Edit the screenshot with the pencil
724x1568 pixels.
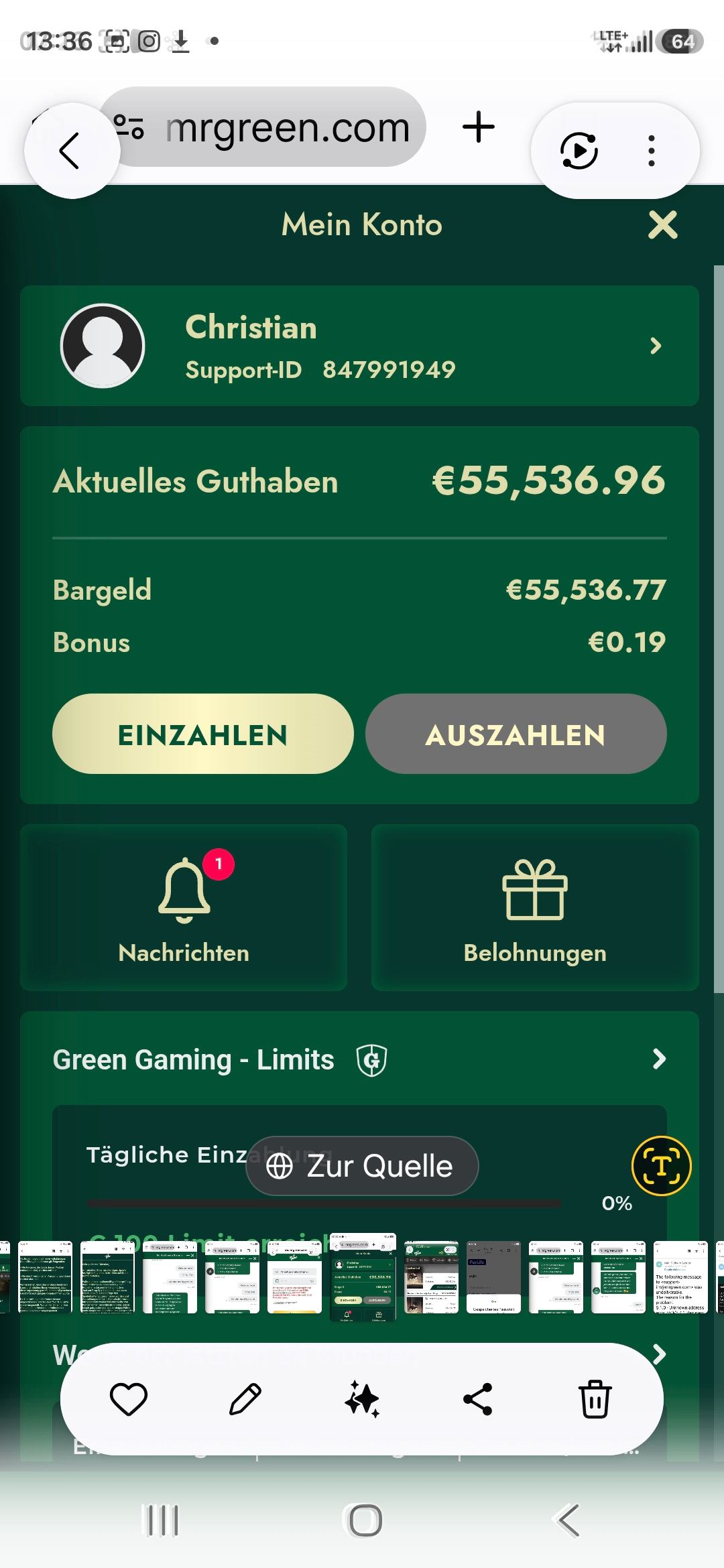(x=245, y=1399)
